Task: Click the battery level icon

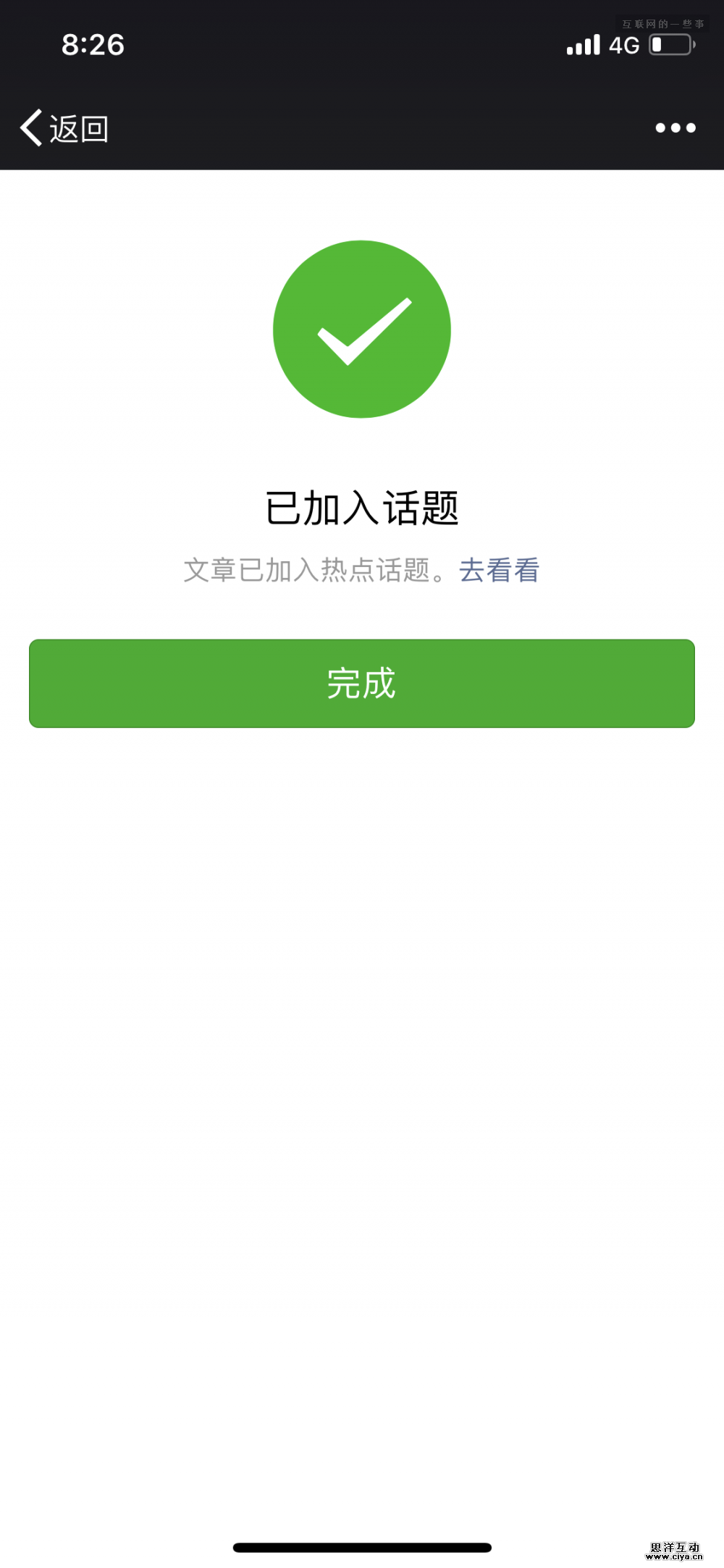Action: coord(670,43)
